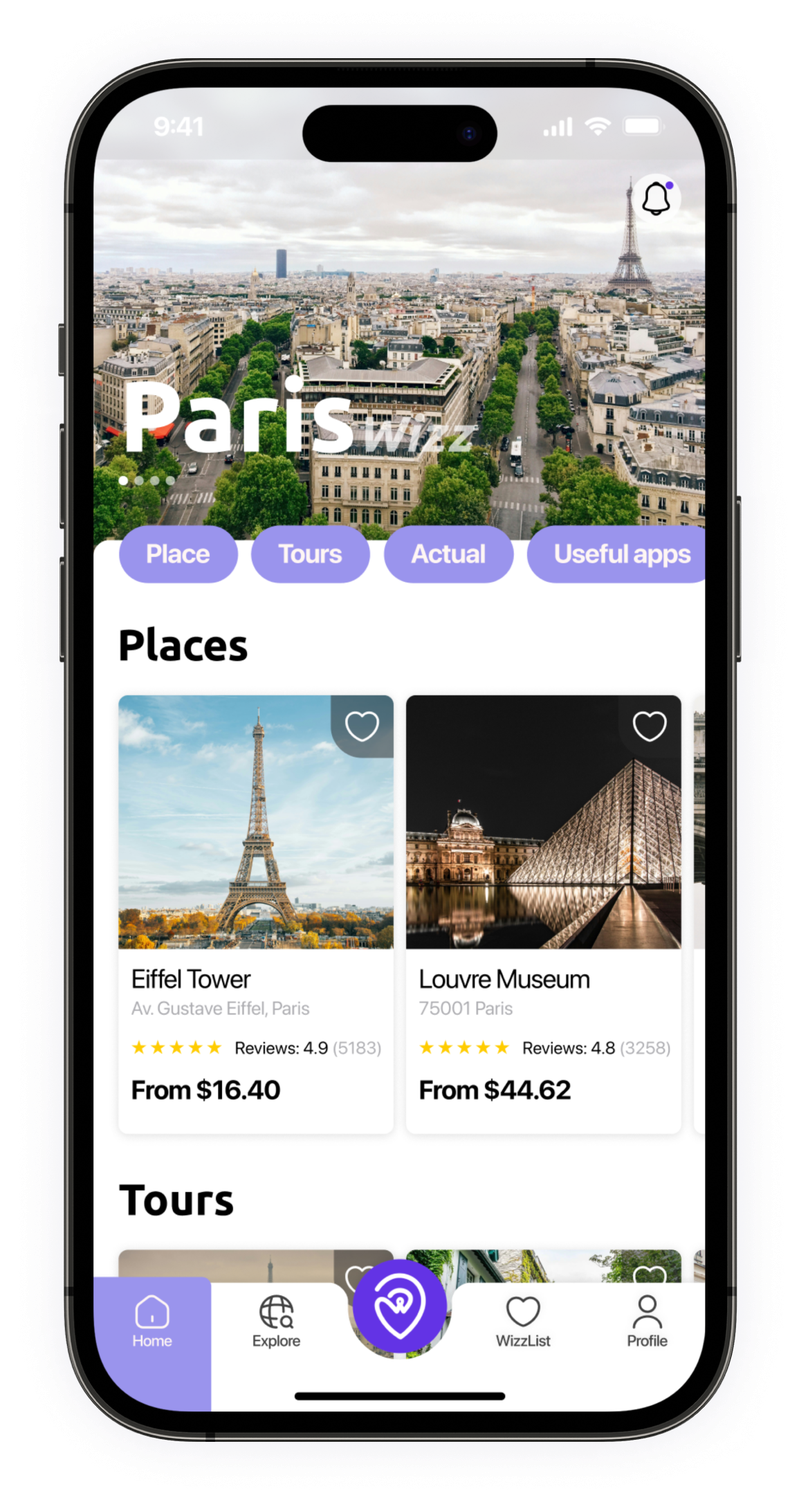
Task: Switch to the WizzList tab
Action: click(x=523, y=1322)
